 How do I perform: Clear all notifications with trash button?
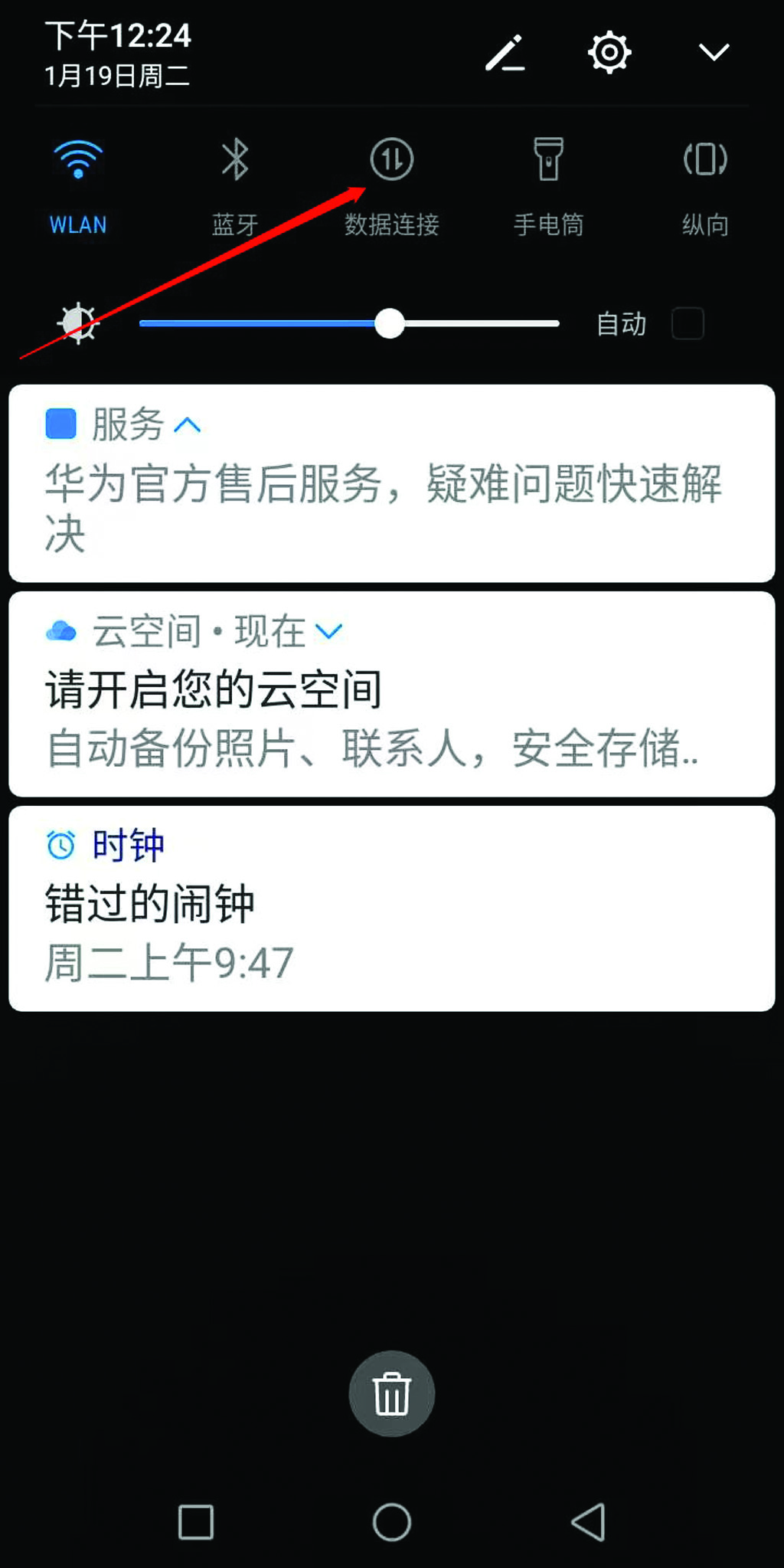(392, 1393)
